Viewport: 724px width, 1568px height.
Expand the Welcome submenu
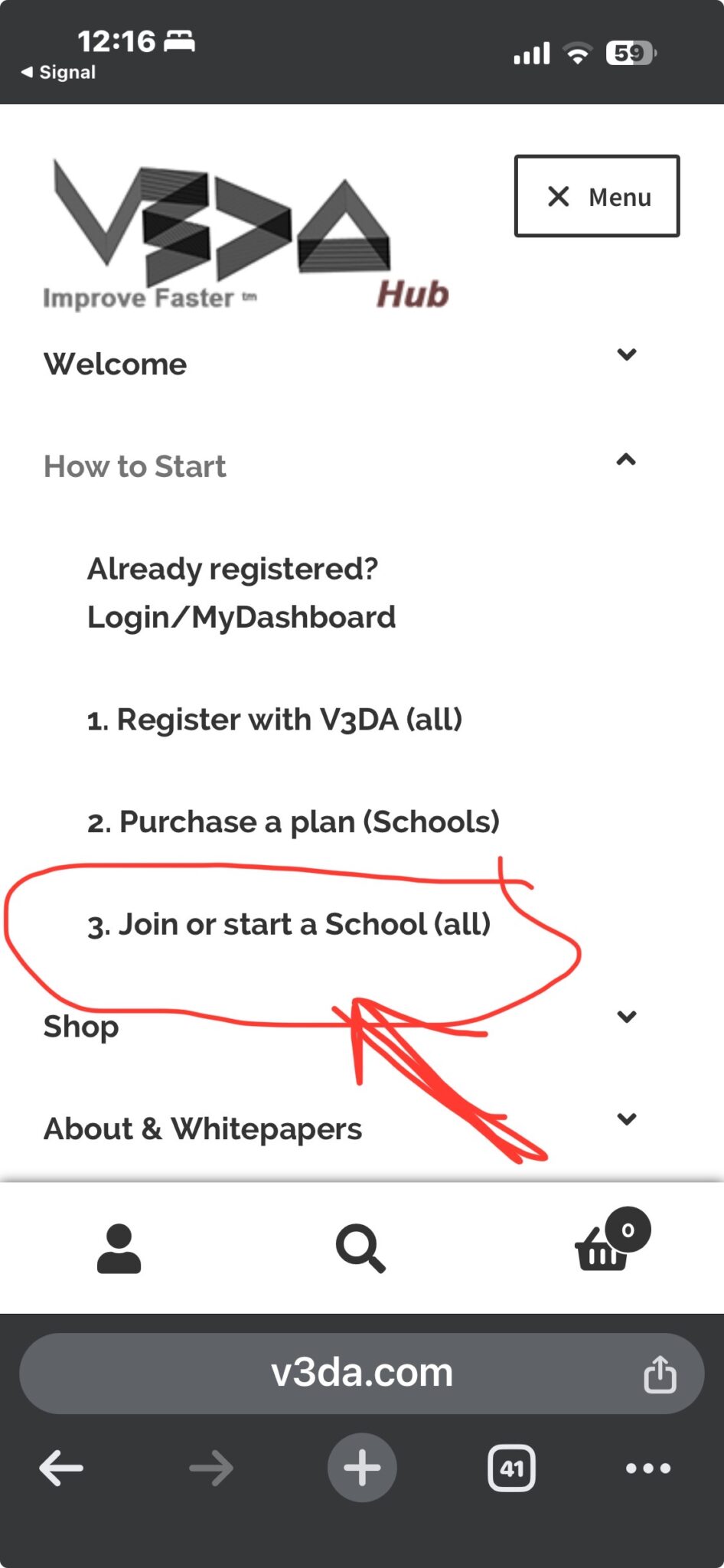point(626,355)
